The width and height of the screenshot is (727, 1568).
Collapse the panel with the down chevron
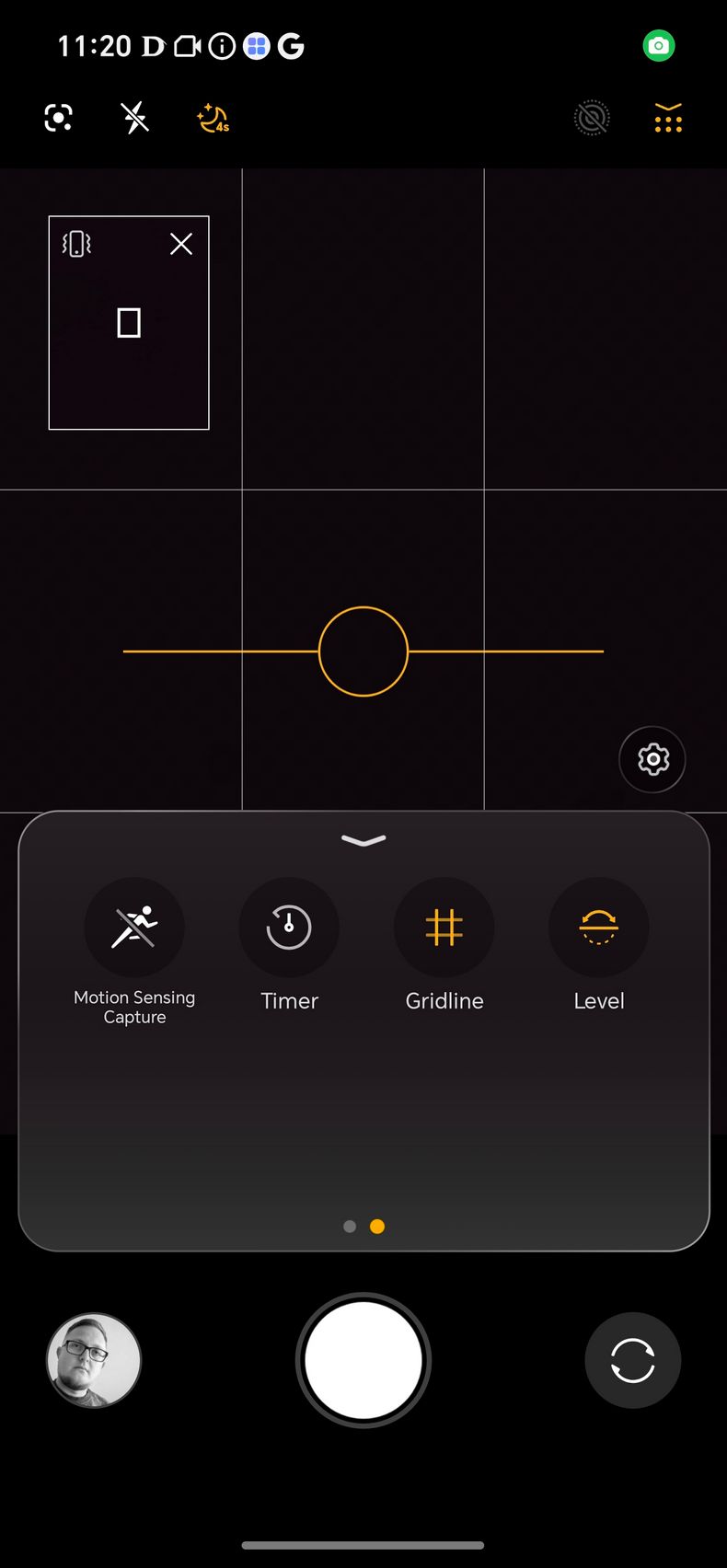click(363, 840)
